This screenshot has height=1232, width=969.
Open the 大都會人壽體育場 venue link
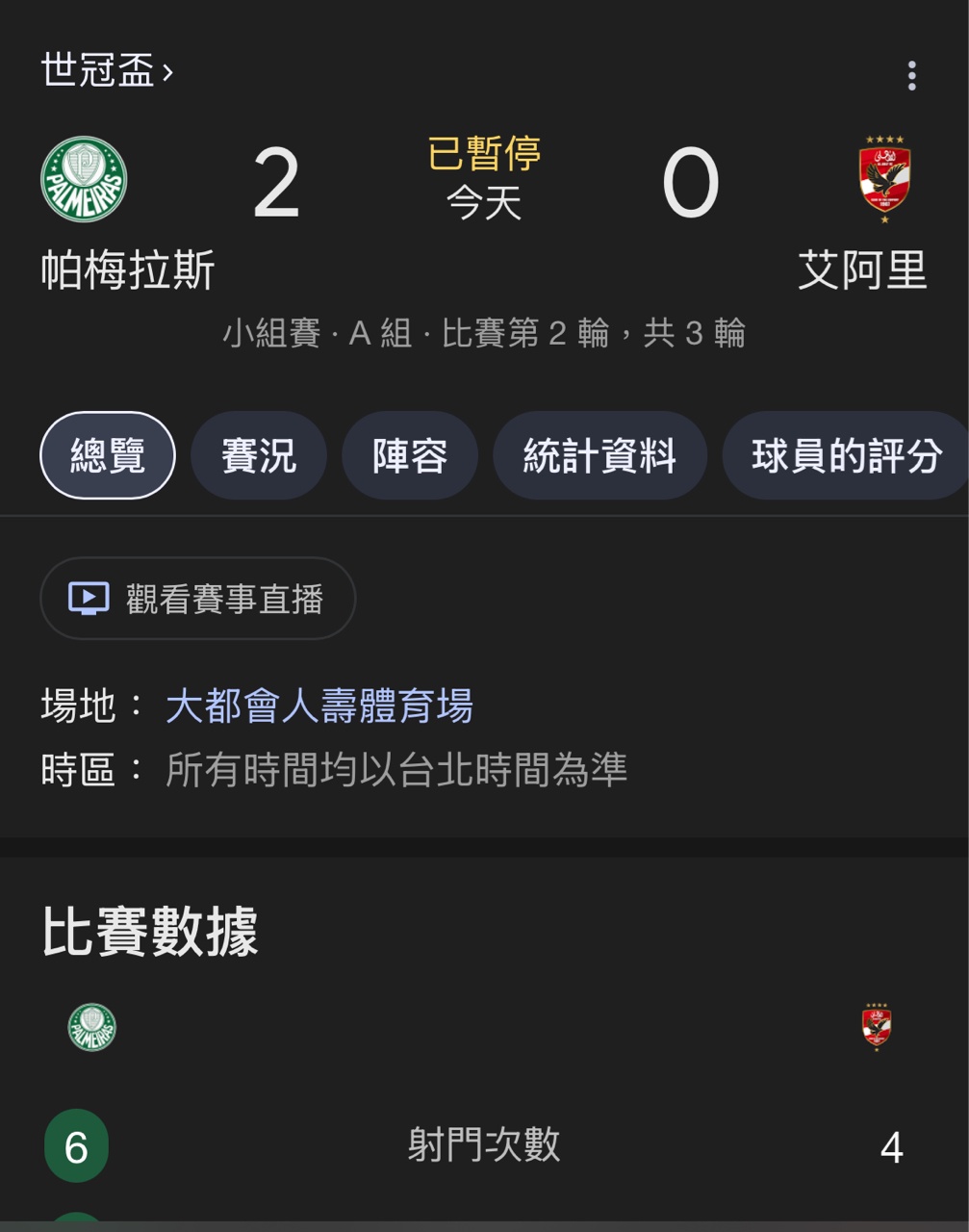[319, 706]
